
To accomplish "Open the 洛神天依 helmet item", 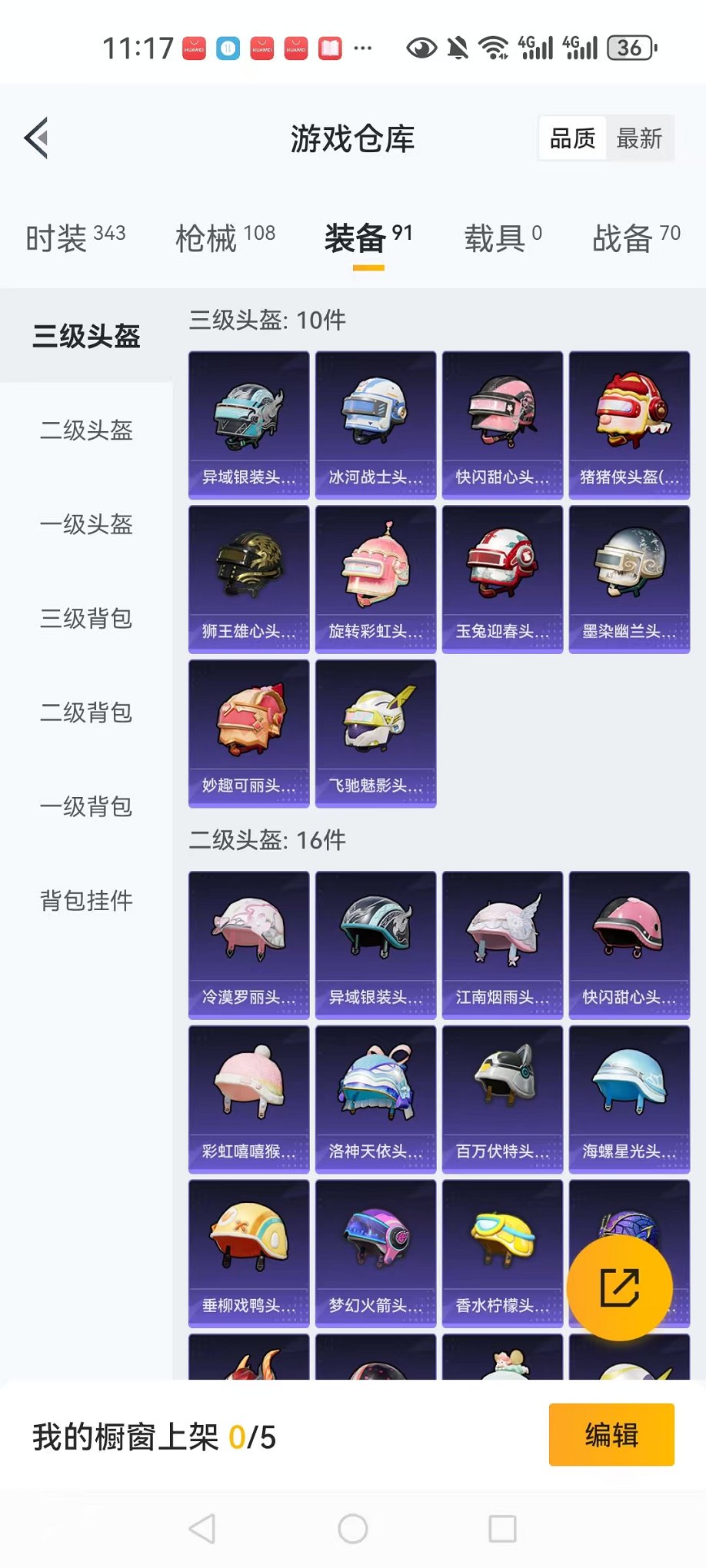I will pos(375,1099).
